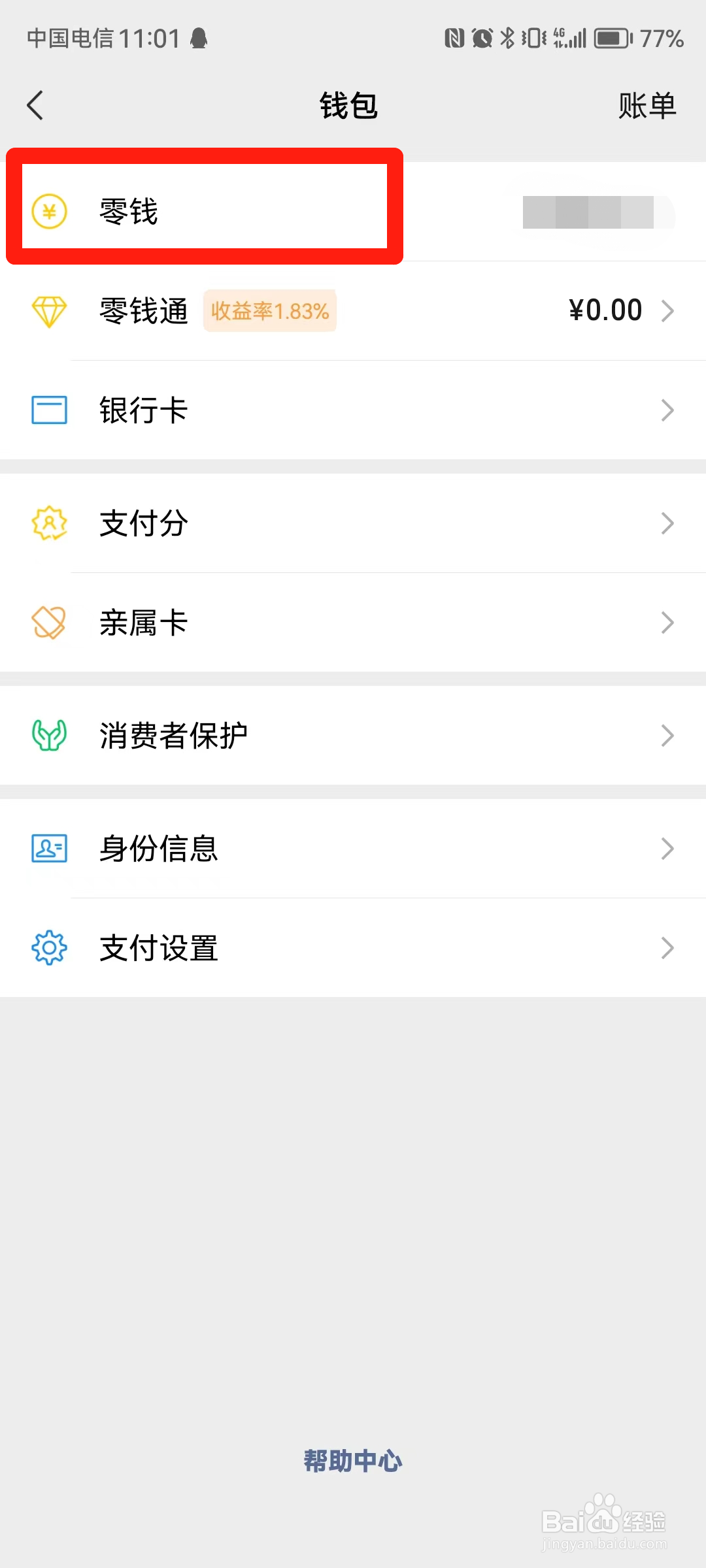This screenshot has height=1568, width=706.
Task: Open the 零钱 balance row
Action: [353, 212]
